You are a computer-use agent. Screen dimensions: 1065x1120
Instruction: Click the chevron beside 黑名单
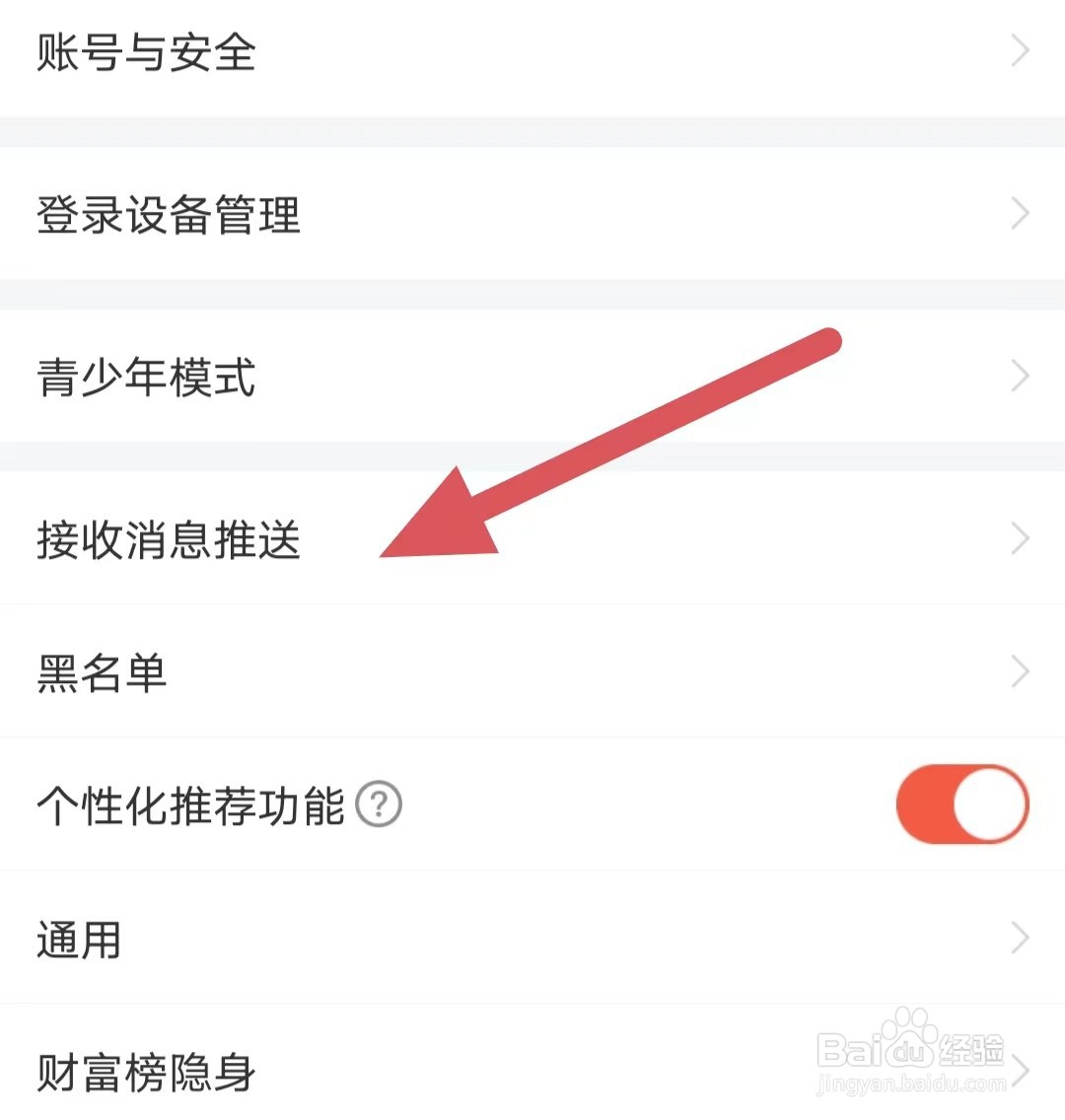(x=1021, y=671)
